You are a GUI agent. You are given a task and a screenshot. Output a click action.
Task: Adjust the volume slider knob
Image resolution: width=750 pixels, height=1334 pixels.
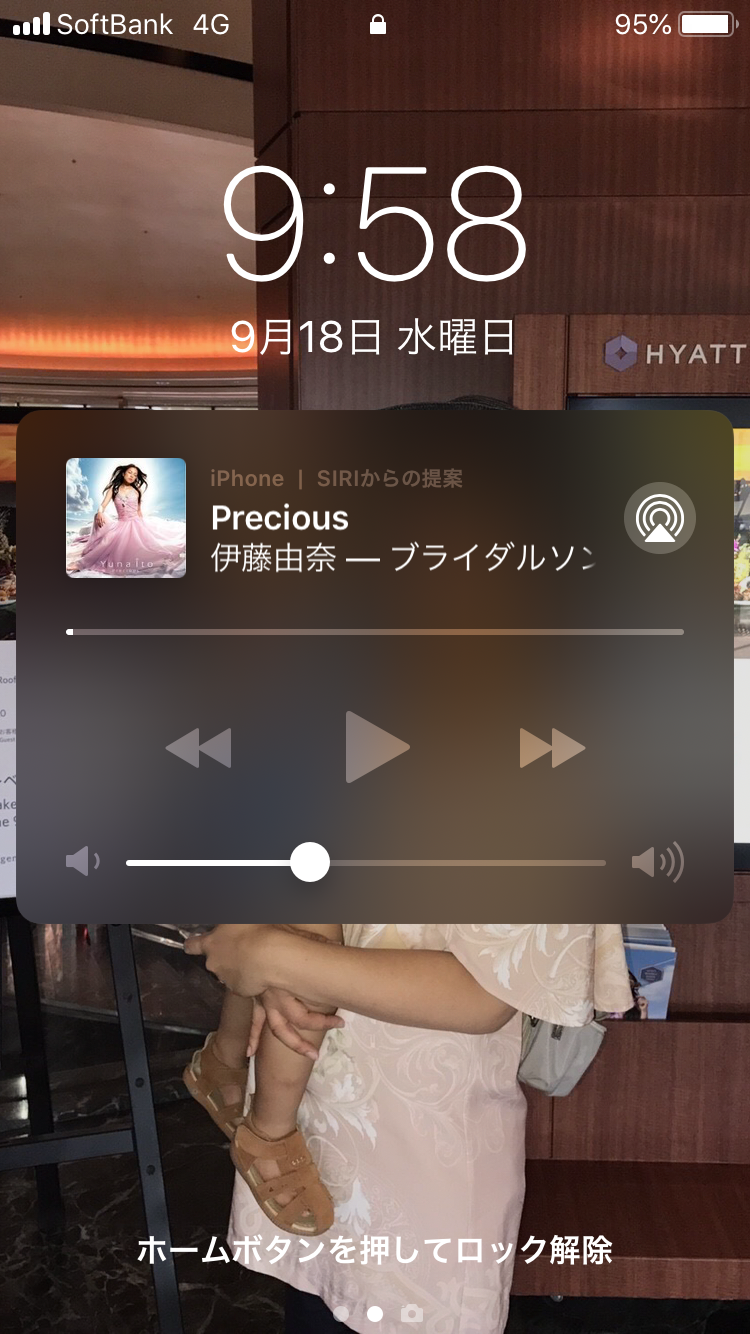(309, 861)
